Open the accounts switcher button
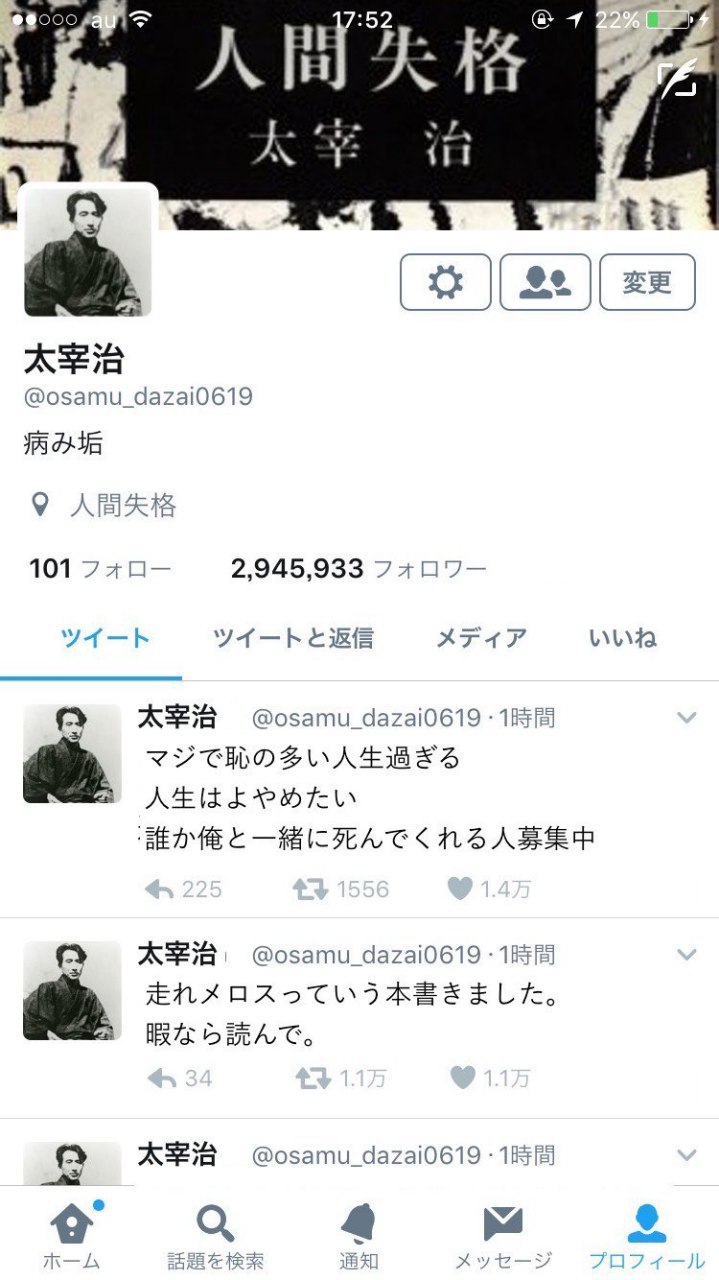Screen dimensions: 719x1280 click(545, 283)
